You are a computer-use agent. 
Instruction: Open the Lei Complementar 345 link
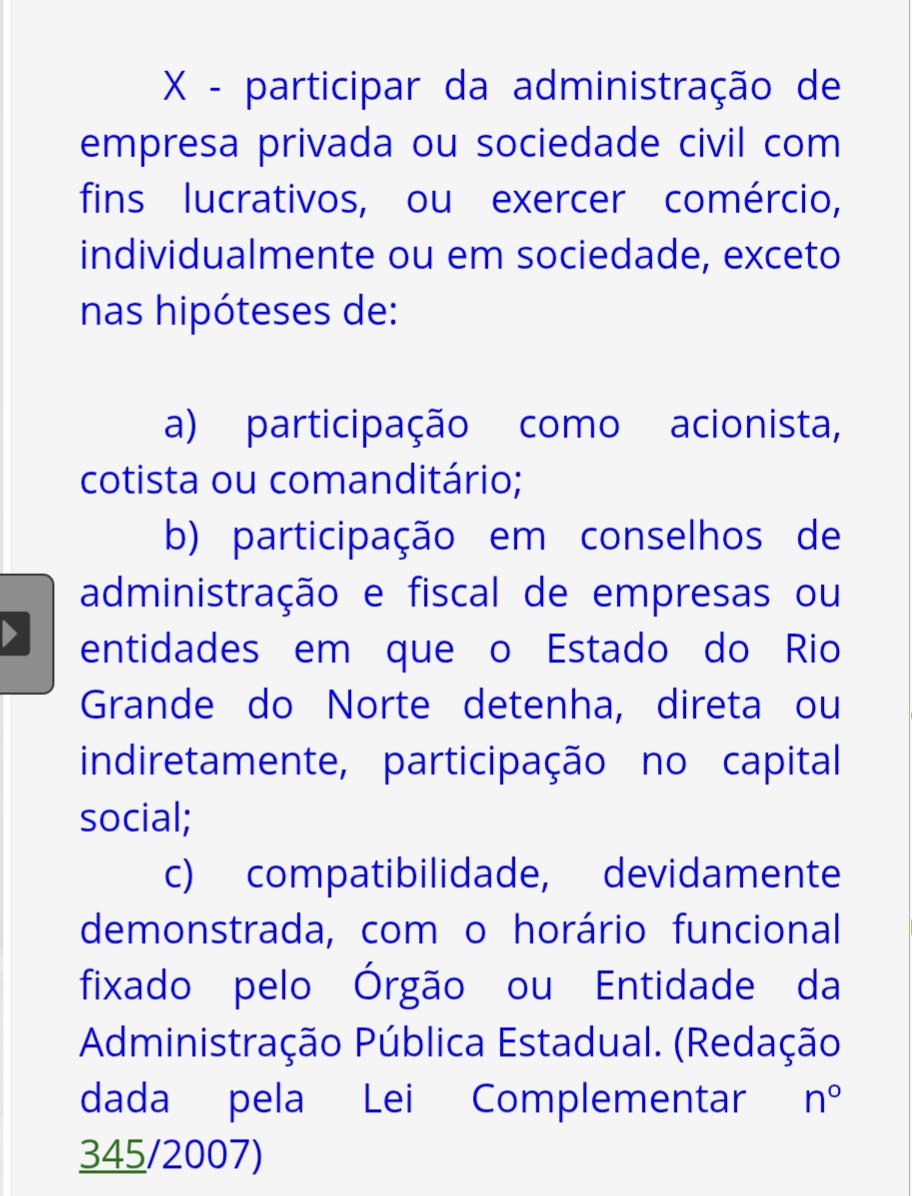[113, 1154]
